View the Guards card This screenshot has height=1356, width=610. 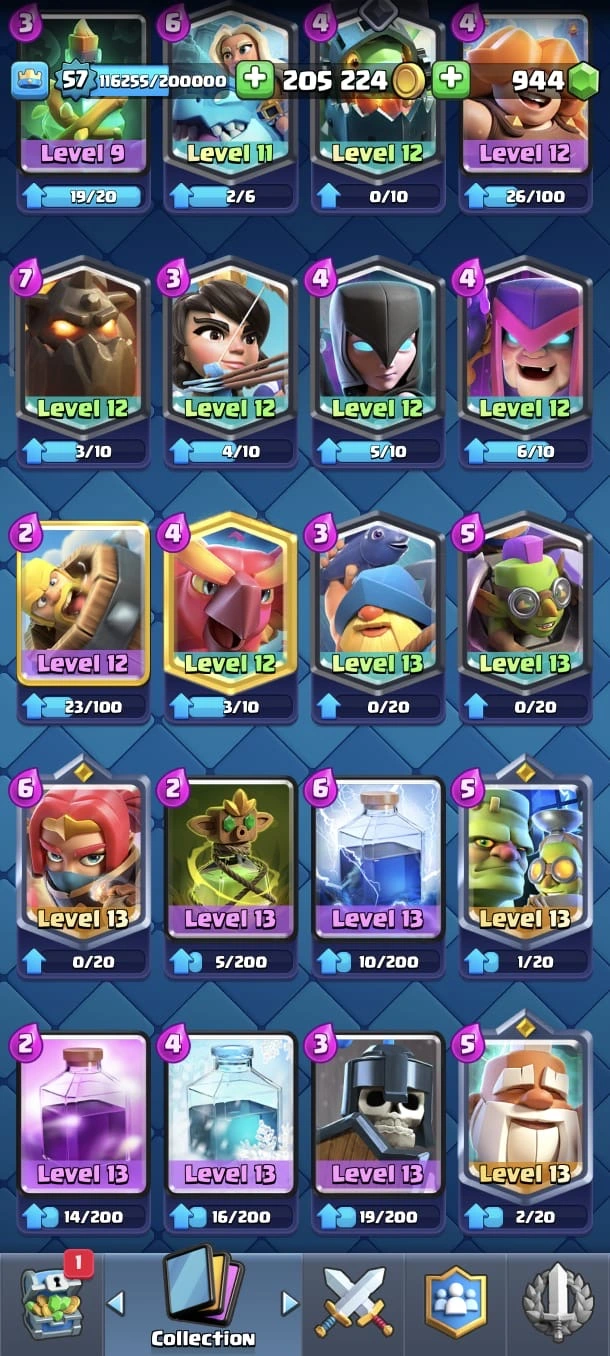pos(377,1115)
